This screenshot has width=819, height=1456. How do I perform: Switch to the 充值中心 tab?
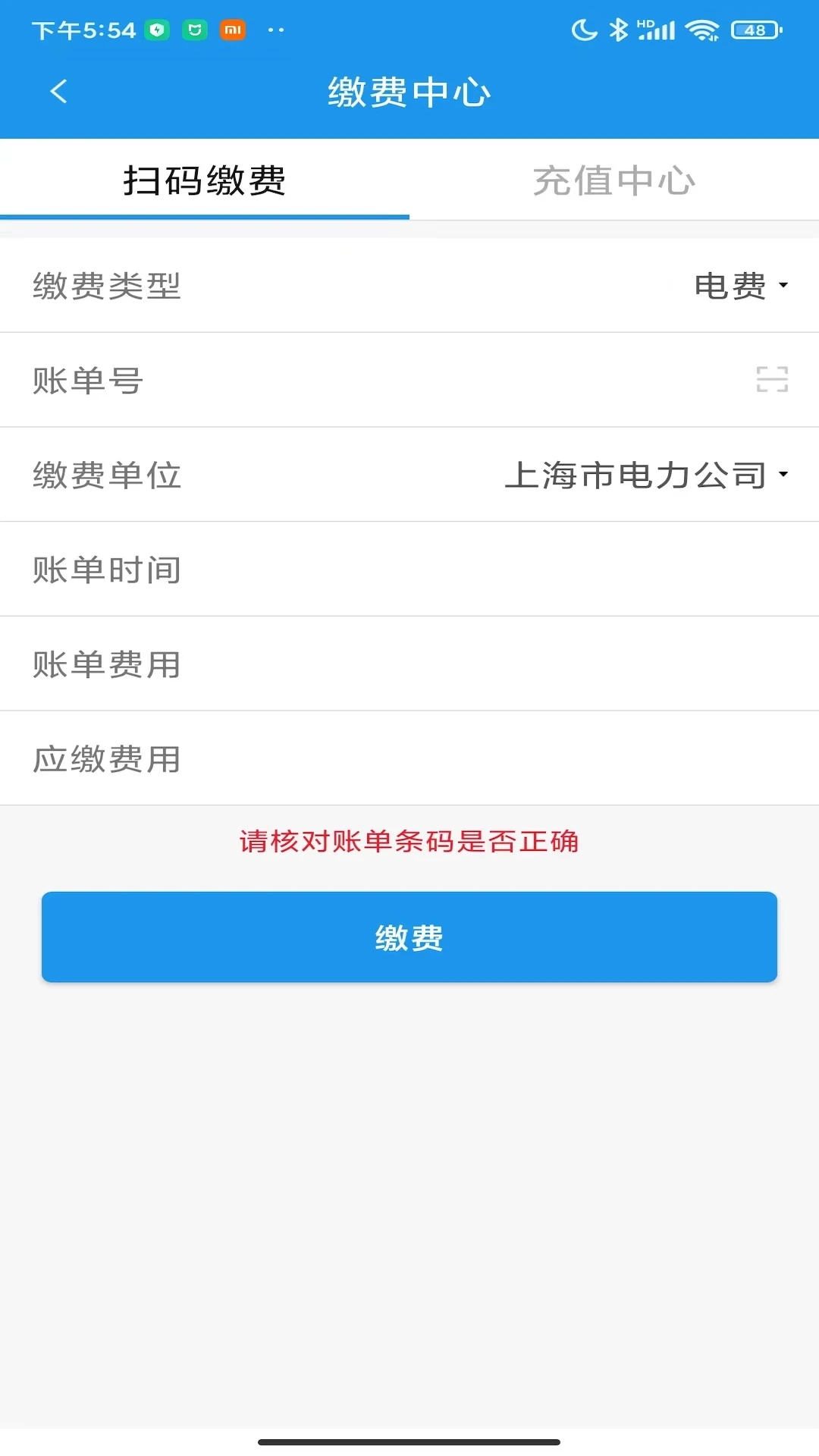click(x=614, y=180)
